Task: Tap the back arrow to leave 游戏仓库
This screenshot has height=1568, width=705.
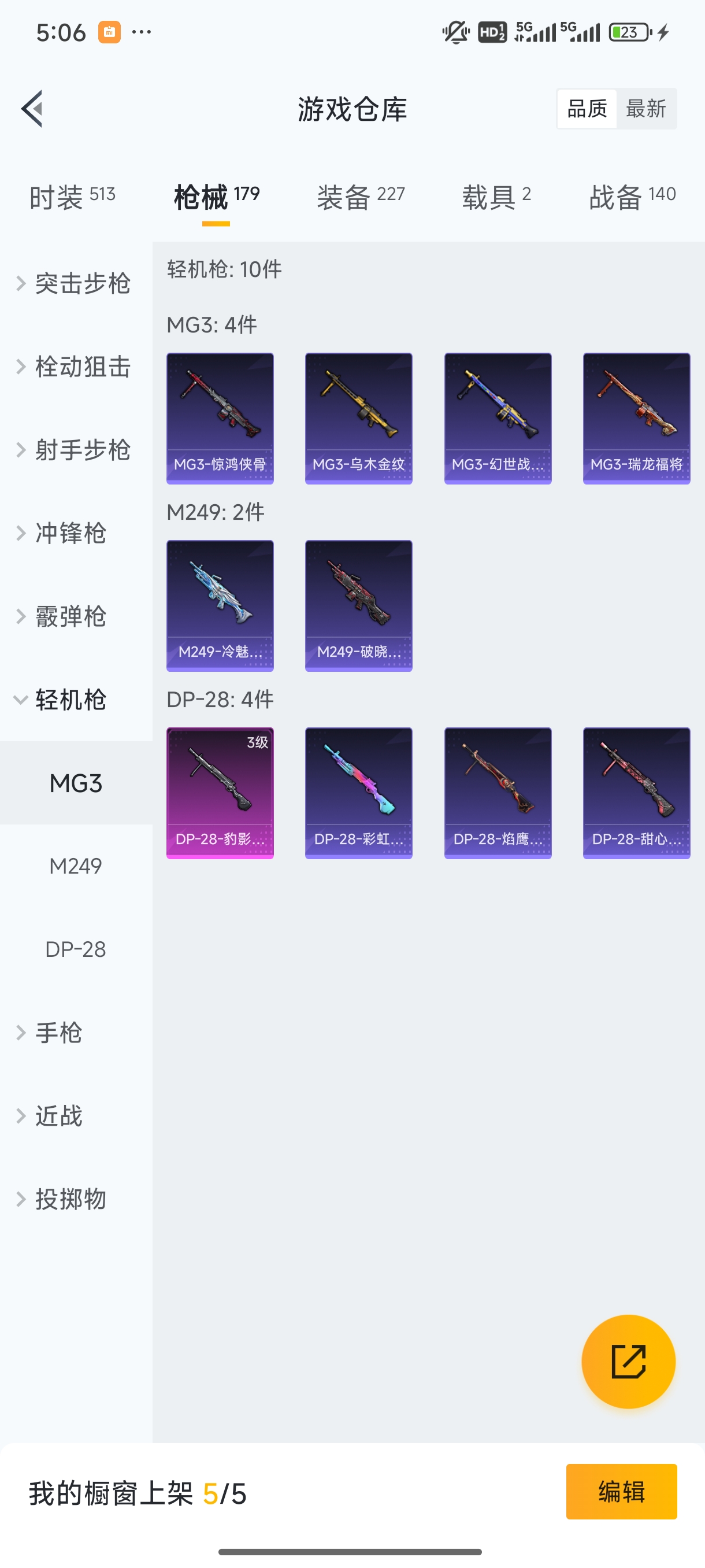Action: click(32, 109)
